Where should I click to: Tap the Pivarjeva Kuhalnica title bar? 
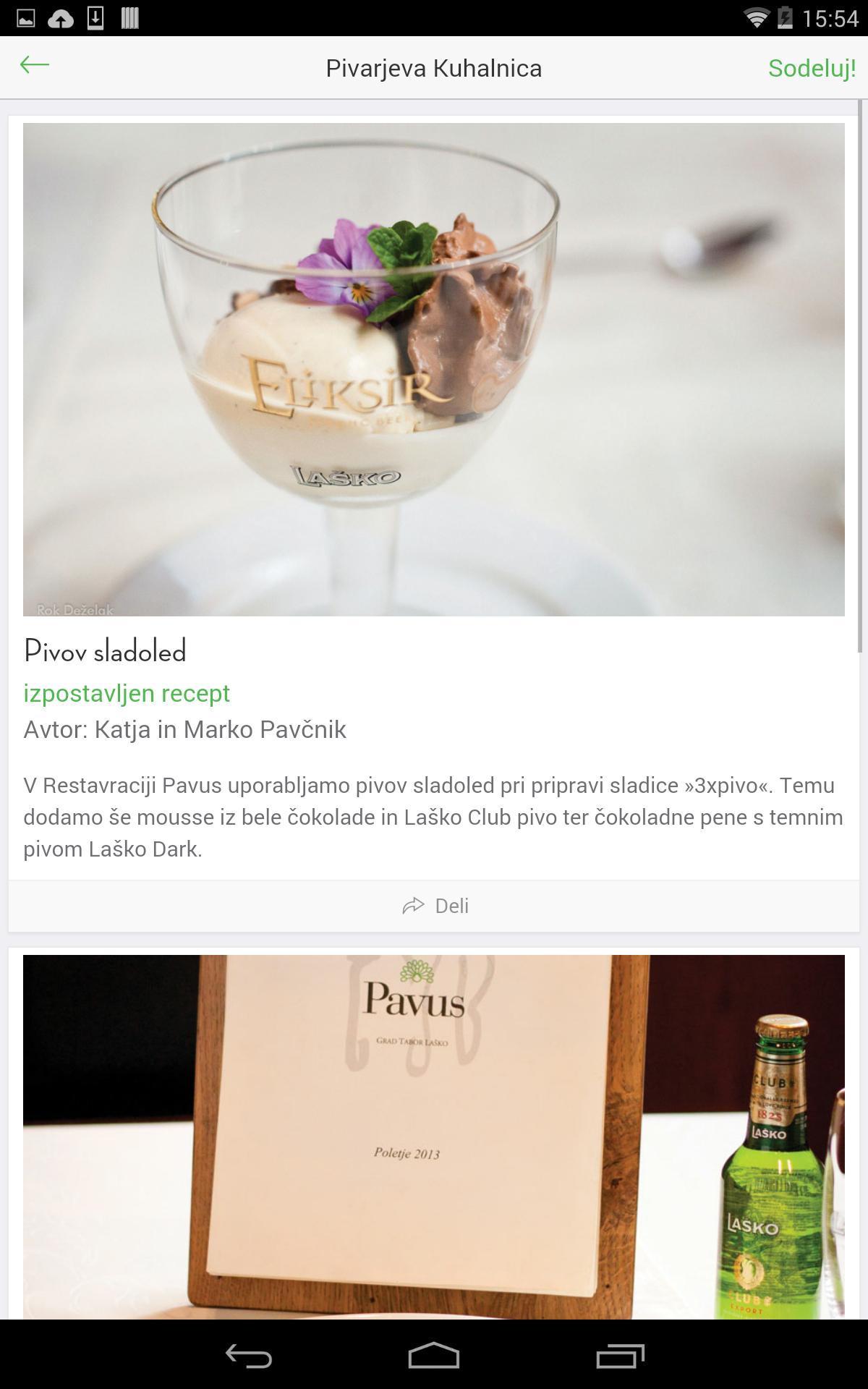pyautogui.click(x=433, y=68)
